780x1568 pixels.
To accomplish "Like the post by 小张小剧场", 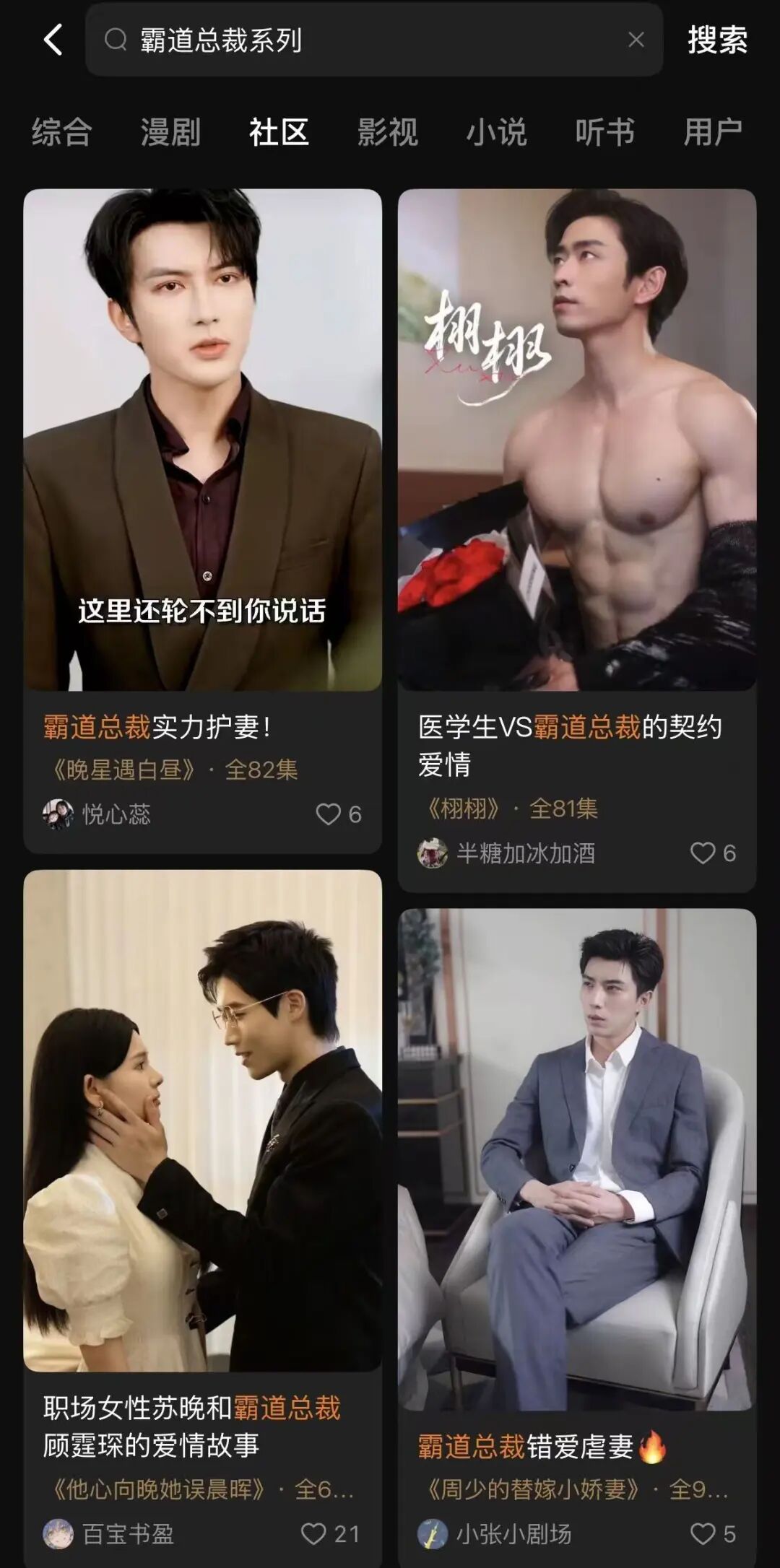I will click(703, 1534).
